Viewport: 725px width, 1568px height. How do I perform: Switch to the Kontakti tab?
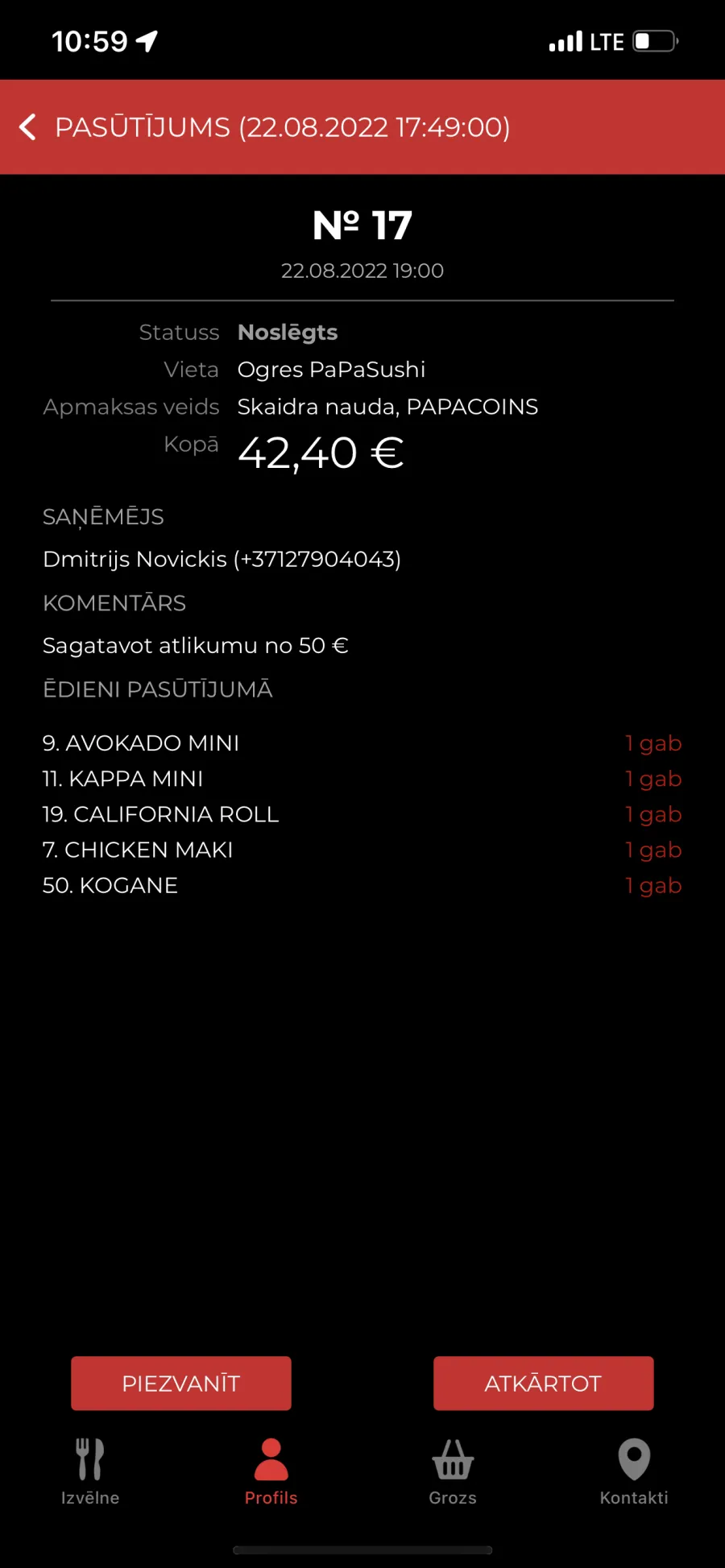tap(634, 1472)
